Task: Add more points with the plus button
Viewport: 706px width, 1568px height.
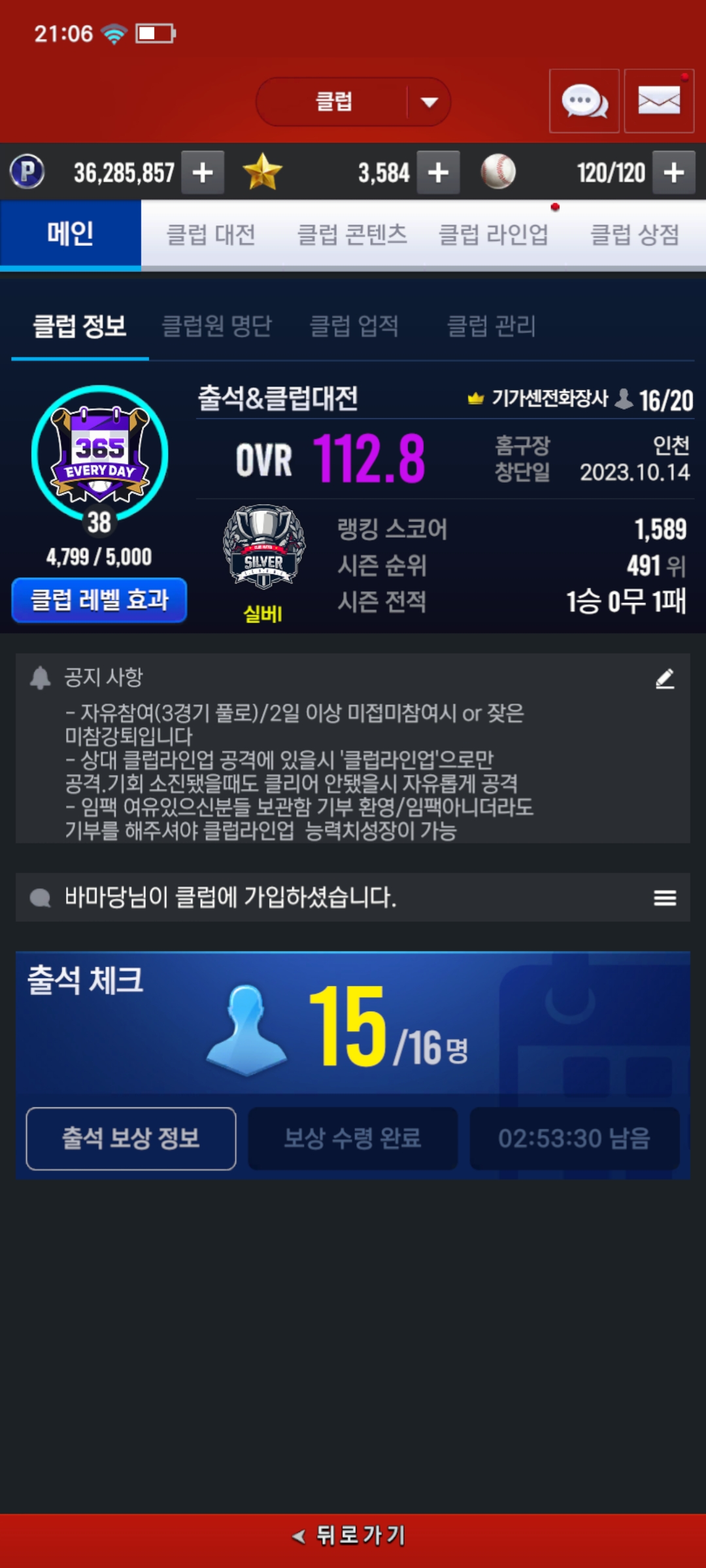Action: [x=203, y=172]
